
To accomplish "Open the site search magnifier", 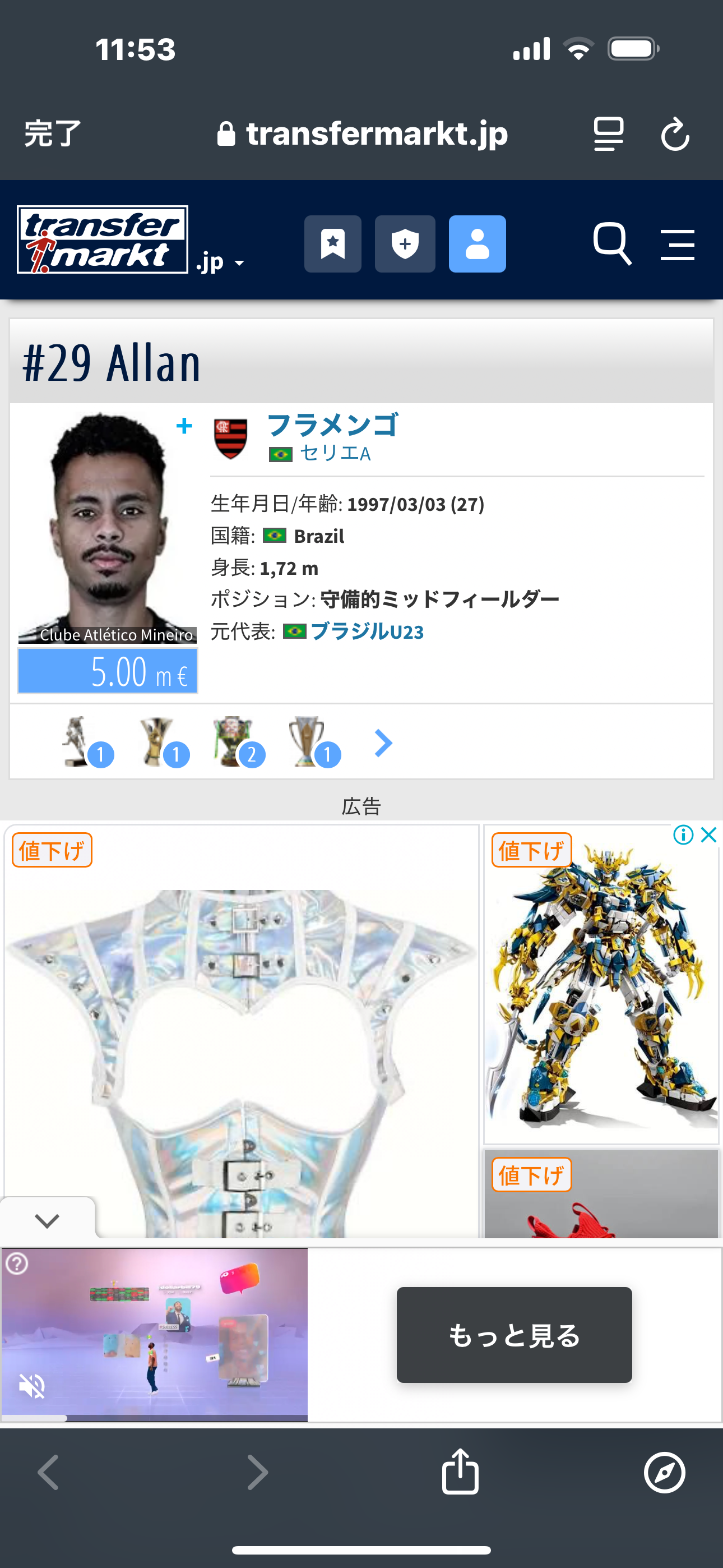I will [611, 244].
